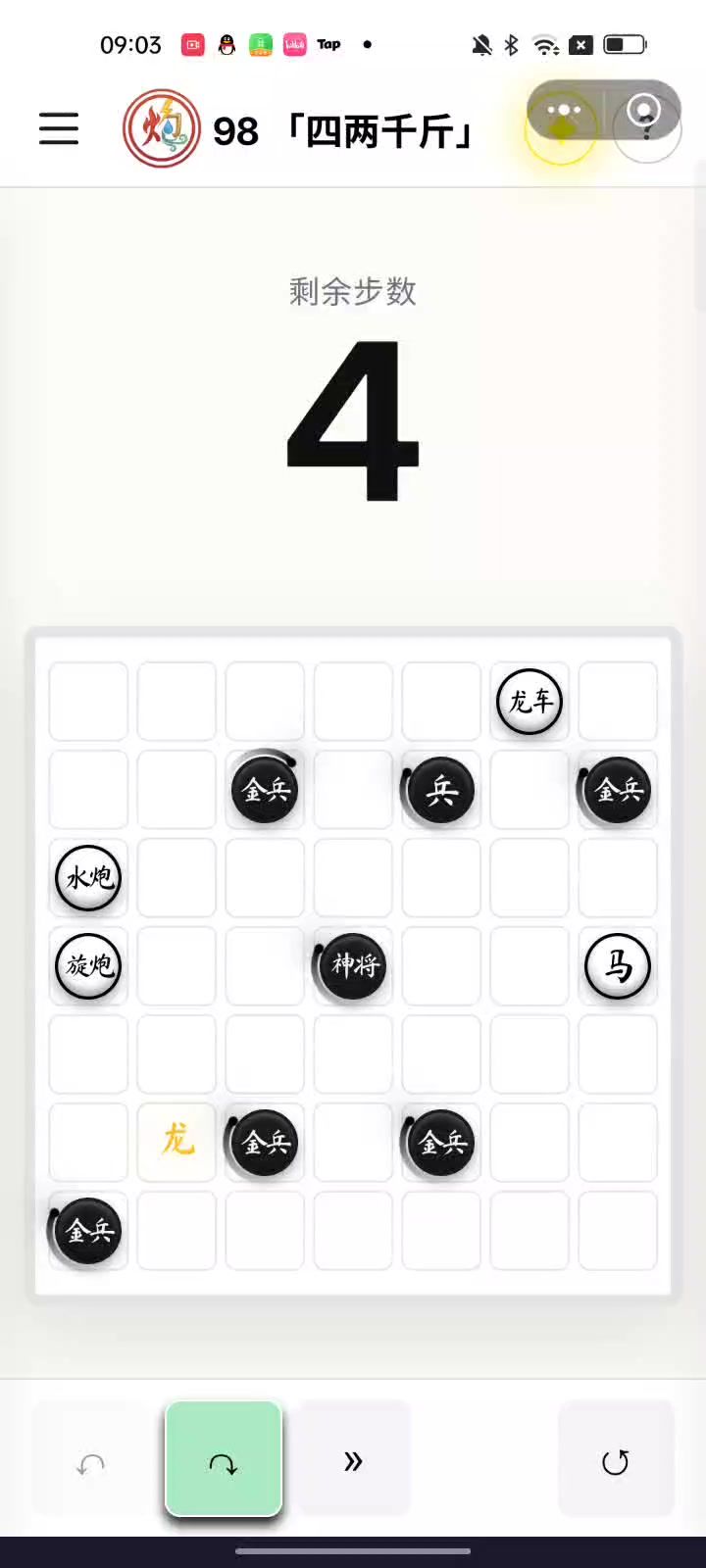Viewport: 706px width, 1568px height.
Task: Redo the move with green arrow button
Action: (224, 1461)
